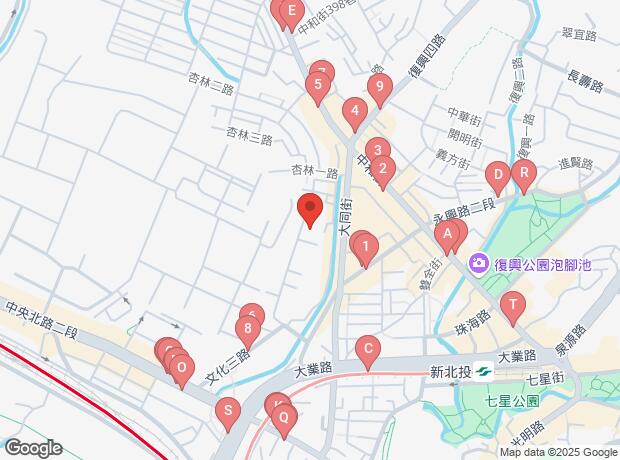The width and height of the screenshot is (620, 460).
Task: Open marker 8 near 文化三路
Action: [x=247, y=329]
